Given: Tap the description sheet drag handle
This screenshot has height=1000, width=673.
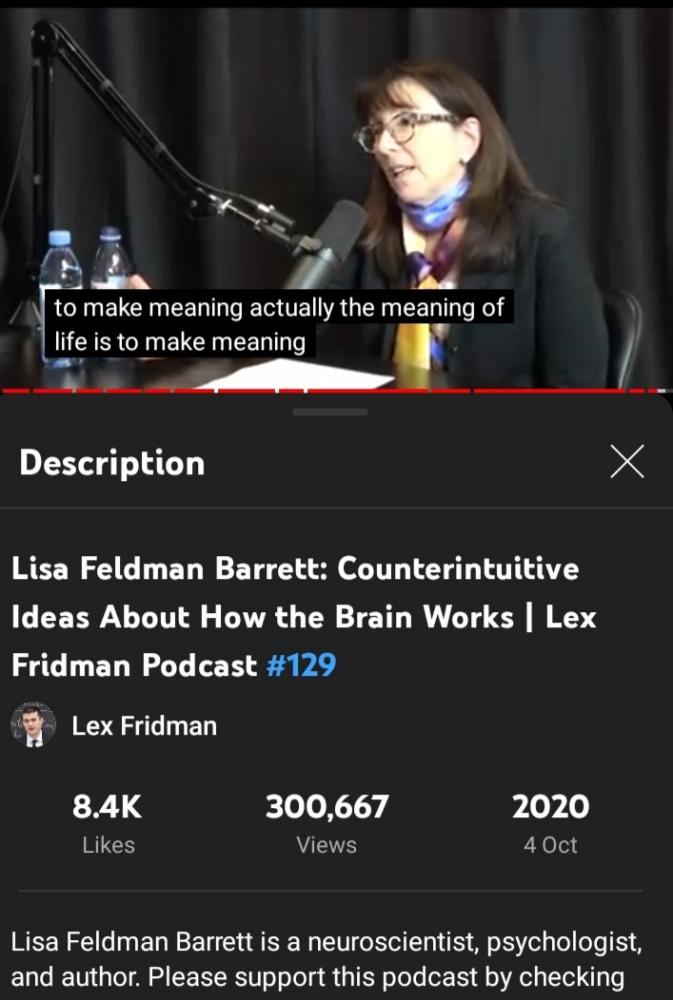Looking at the screenshot, I should (336, 411).
